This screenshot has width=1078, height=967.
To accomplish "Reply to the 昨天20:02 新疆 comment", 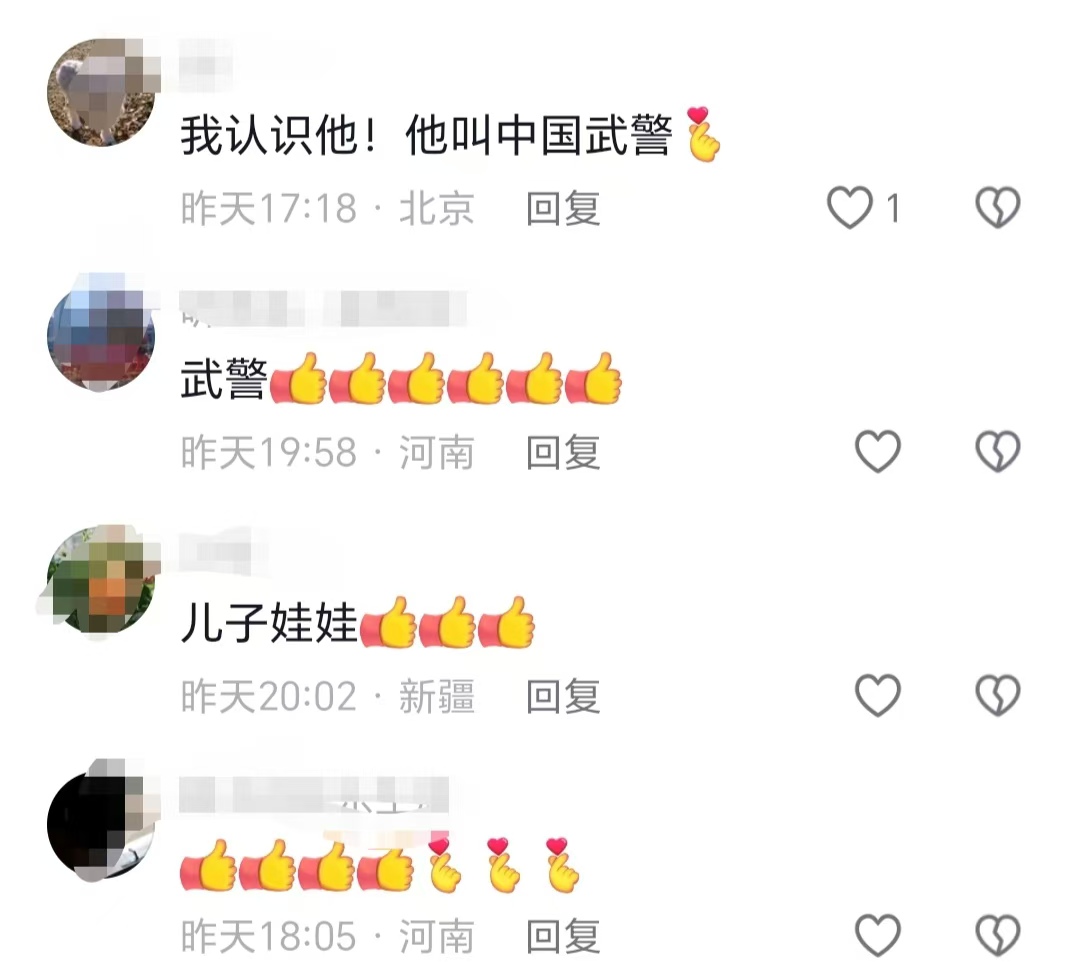I will 563,696.
